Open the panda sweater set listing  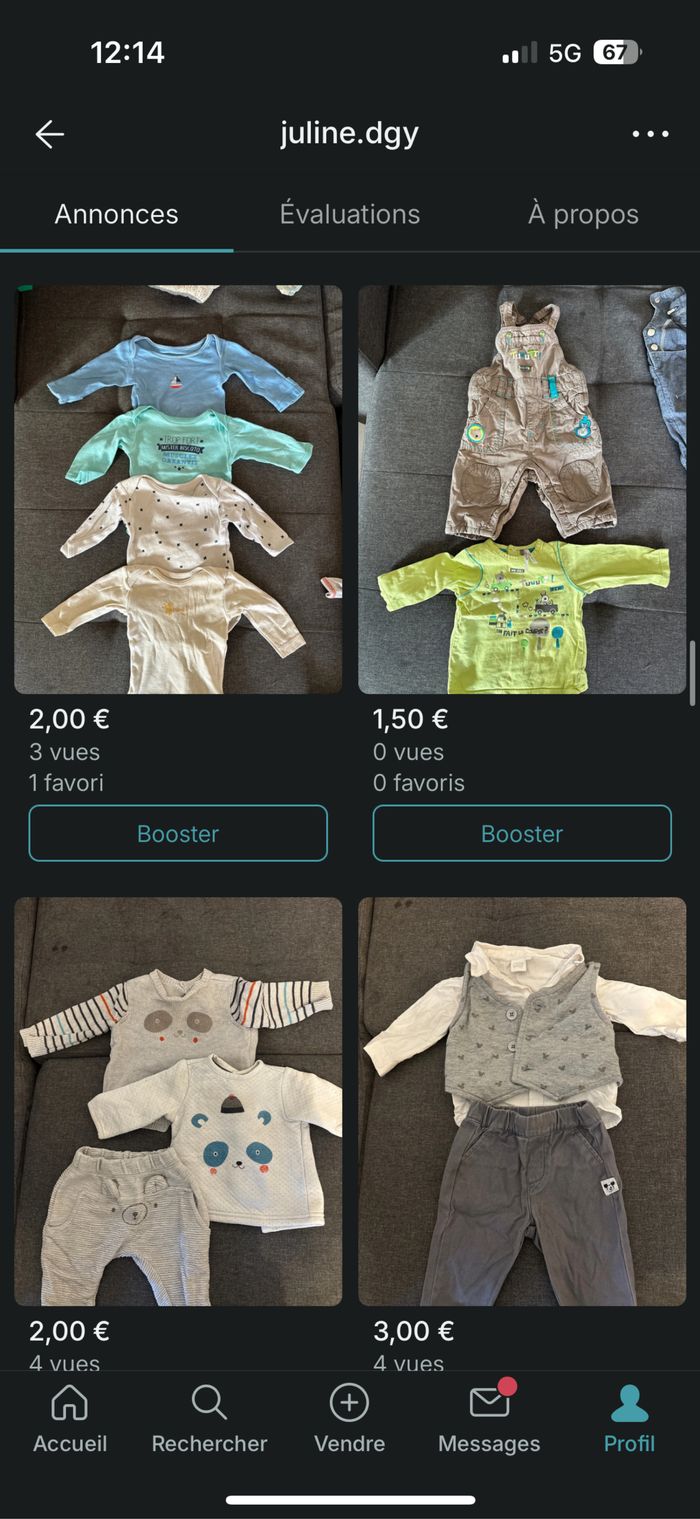point(178,1100)
